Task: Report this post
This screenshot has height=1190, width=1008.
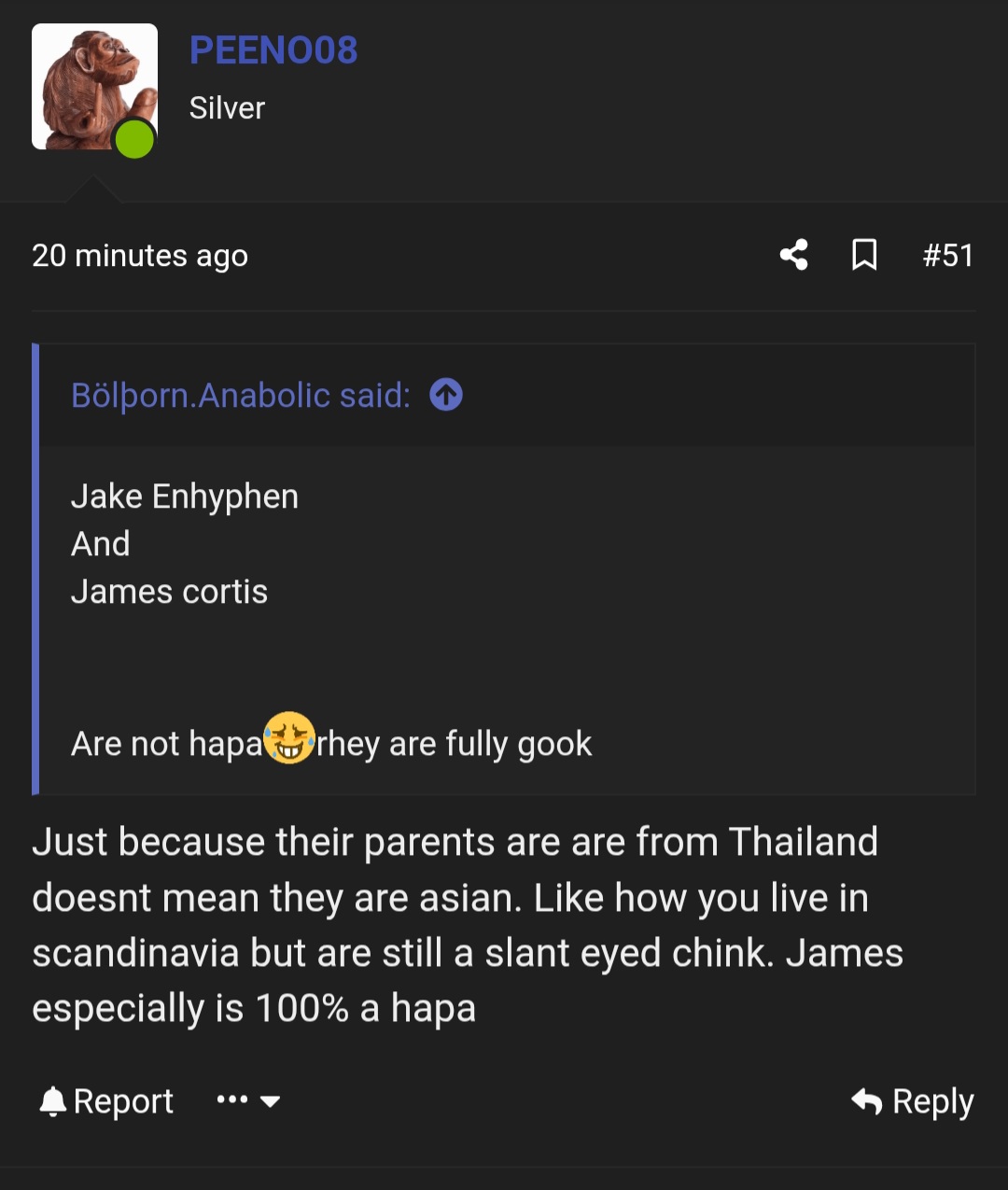Action: (106, 1101)
